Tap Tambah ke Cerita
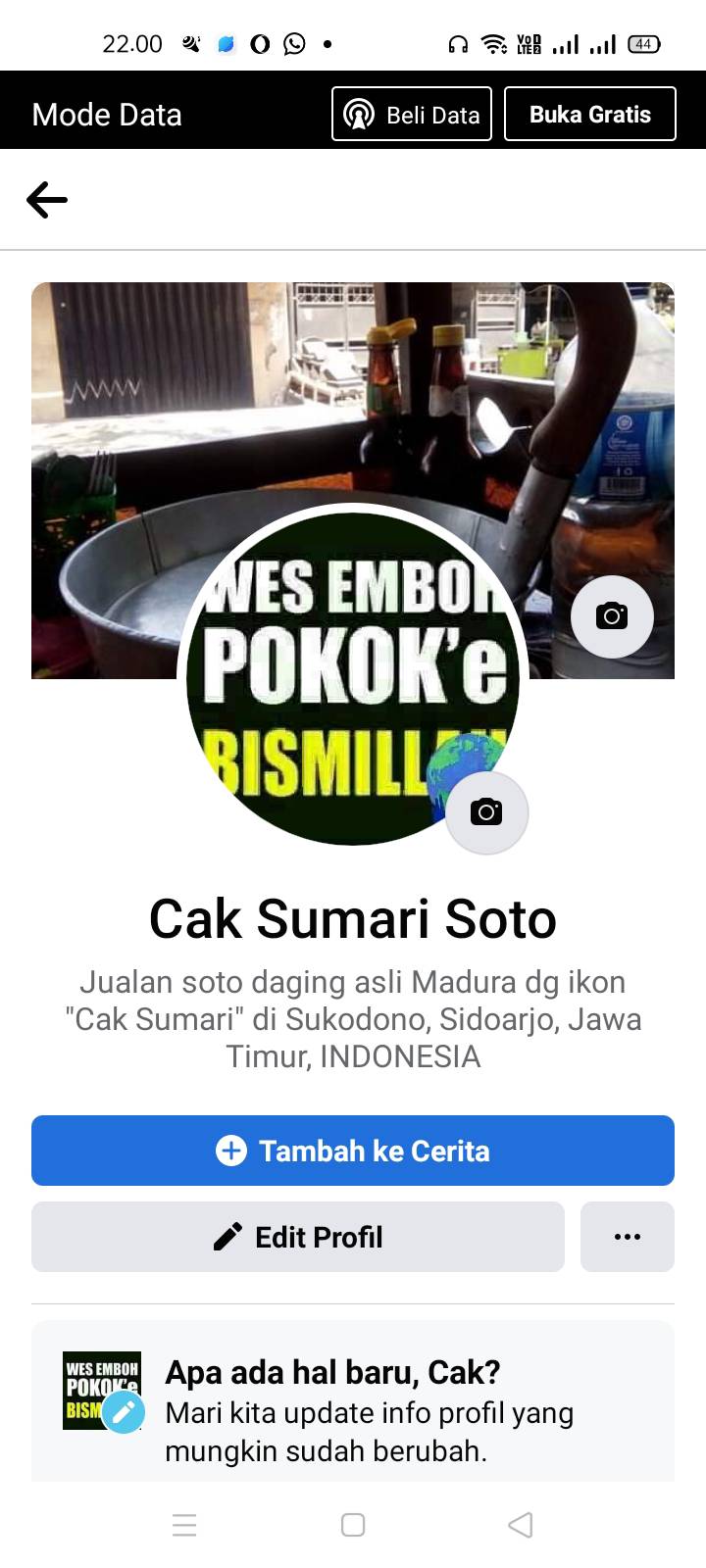Viewport: 706px width, 1568px height. point(353,1151)
